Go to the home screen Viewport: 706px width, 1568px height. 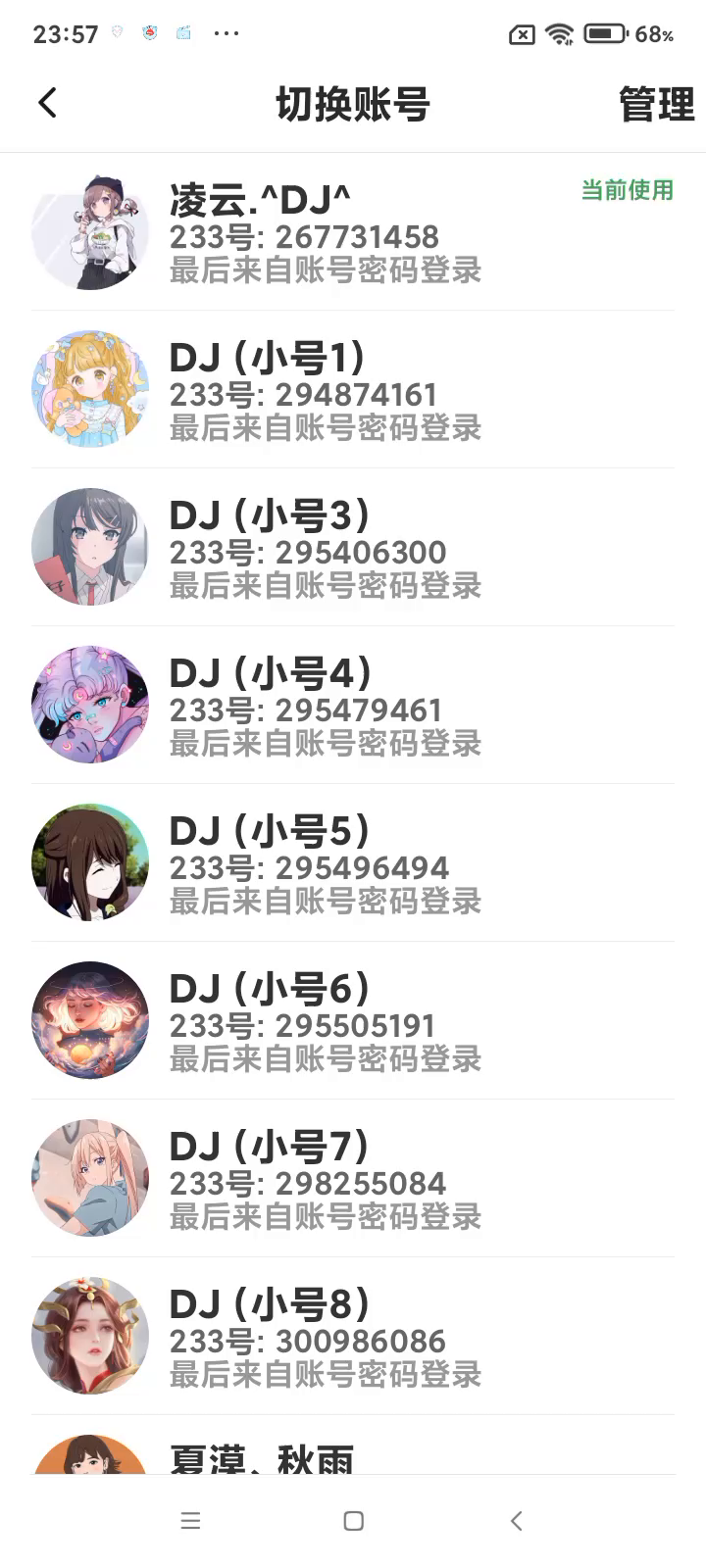click(354, 1521)
